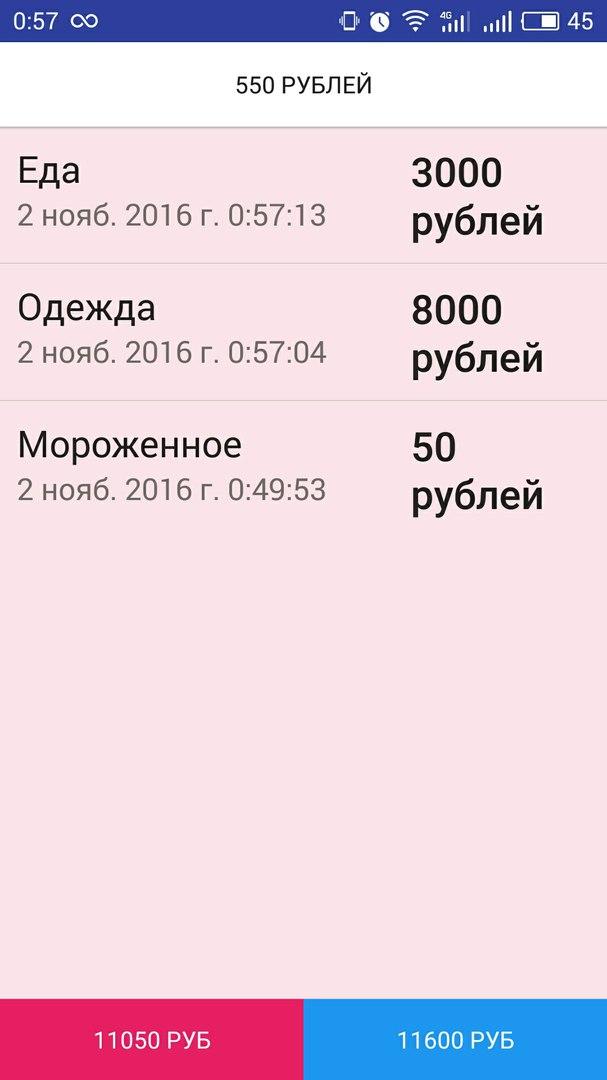
Task: Tap the blue 11600 РУБ button
Action: [x=455, y=1040]
